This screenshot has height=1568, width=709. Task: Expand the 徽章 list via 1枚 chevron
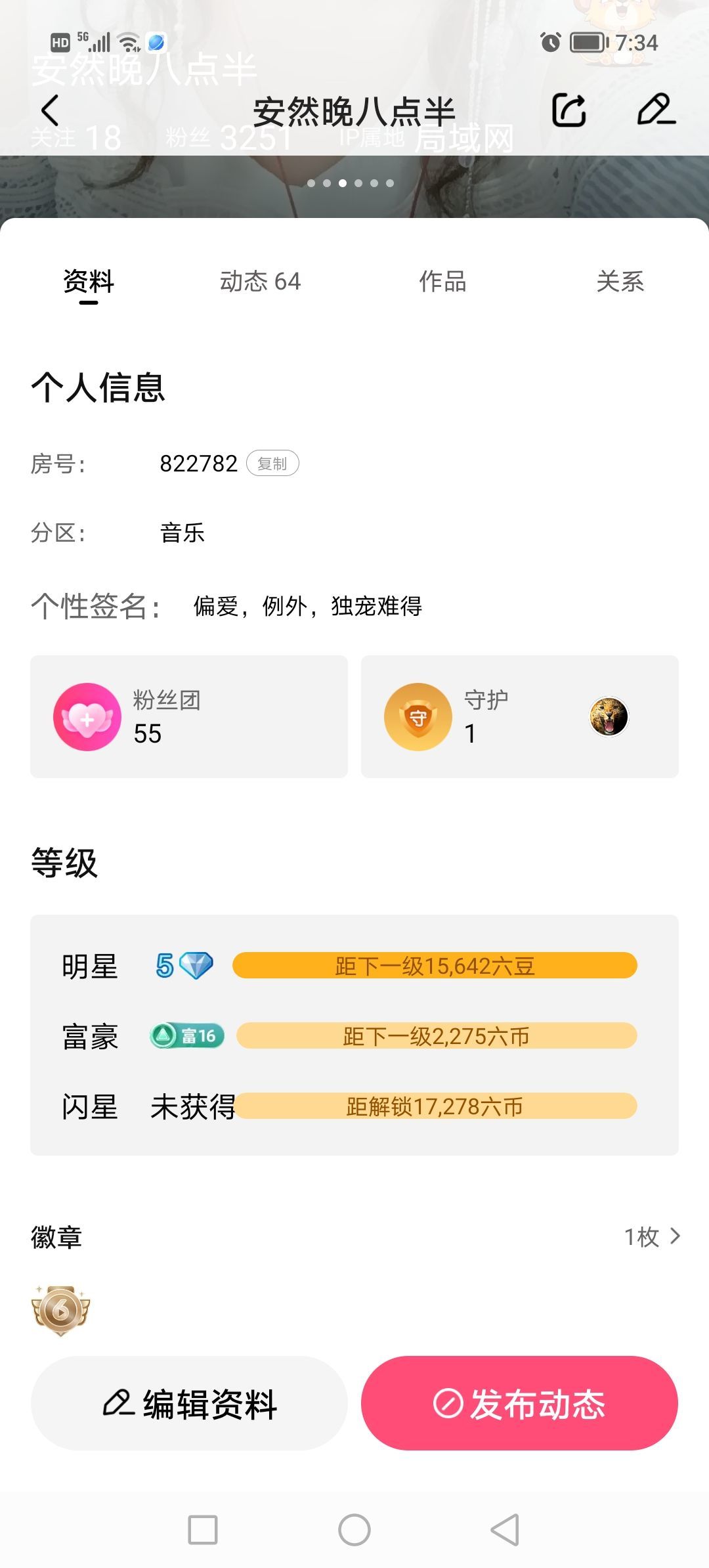click(653, 1237)
